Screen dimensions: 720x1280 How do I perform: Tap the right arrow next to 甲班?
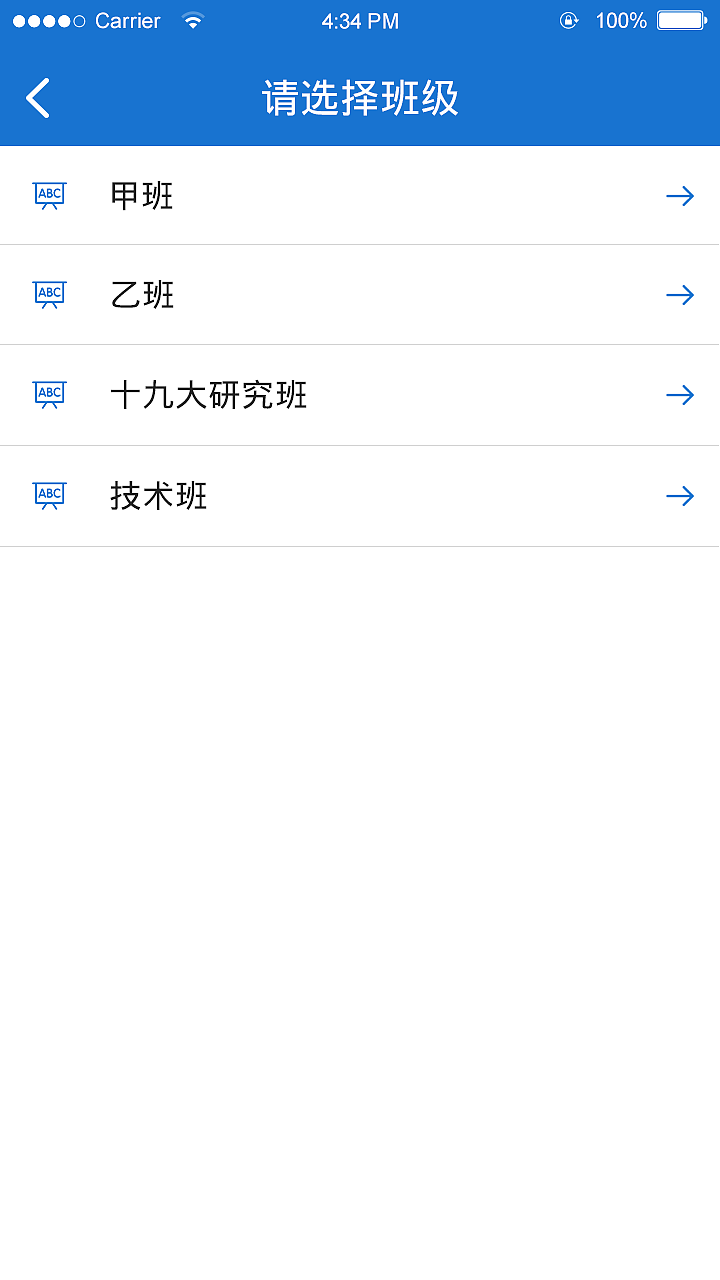click(x=680, y=196)
